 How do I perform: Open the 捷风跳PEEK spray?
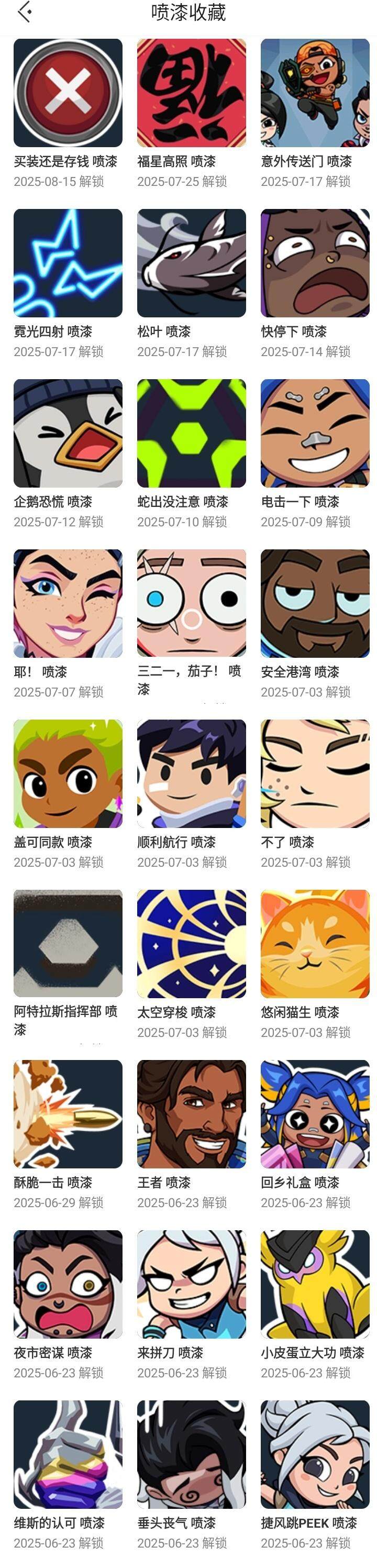coord(315,1454)
